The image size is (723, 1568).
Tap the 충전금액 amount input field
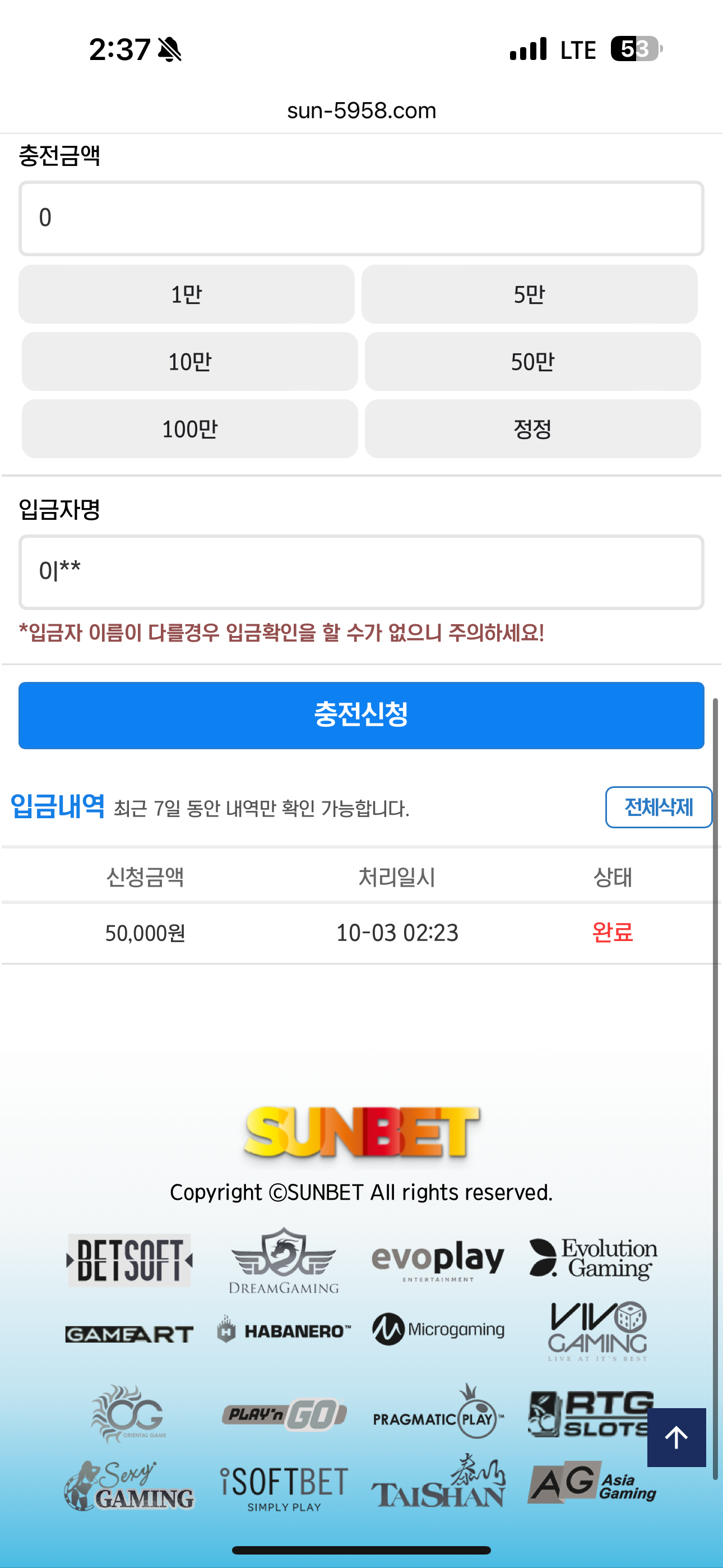[x=361, y=218]
